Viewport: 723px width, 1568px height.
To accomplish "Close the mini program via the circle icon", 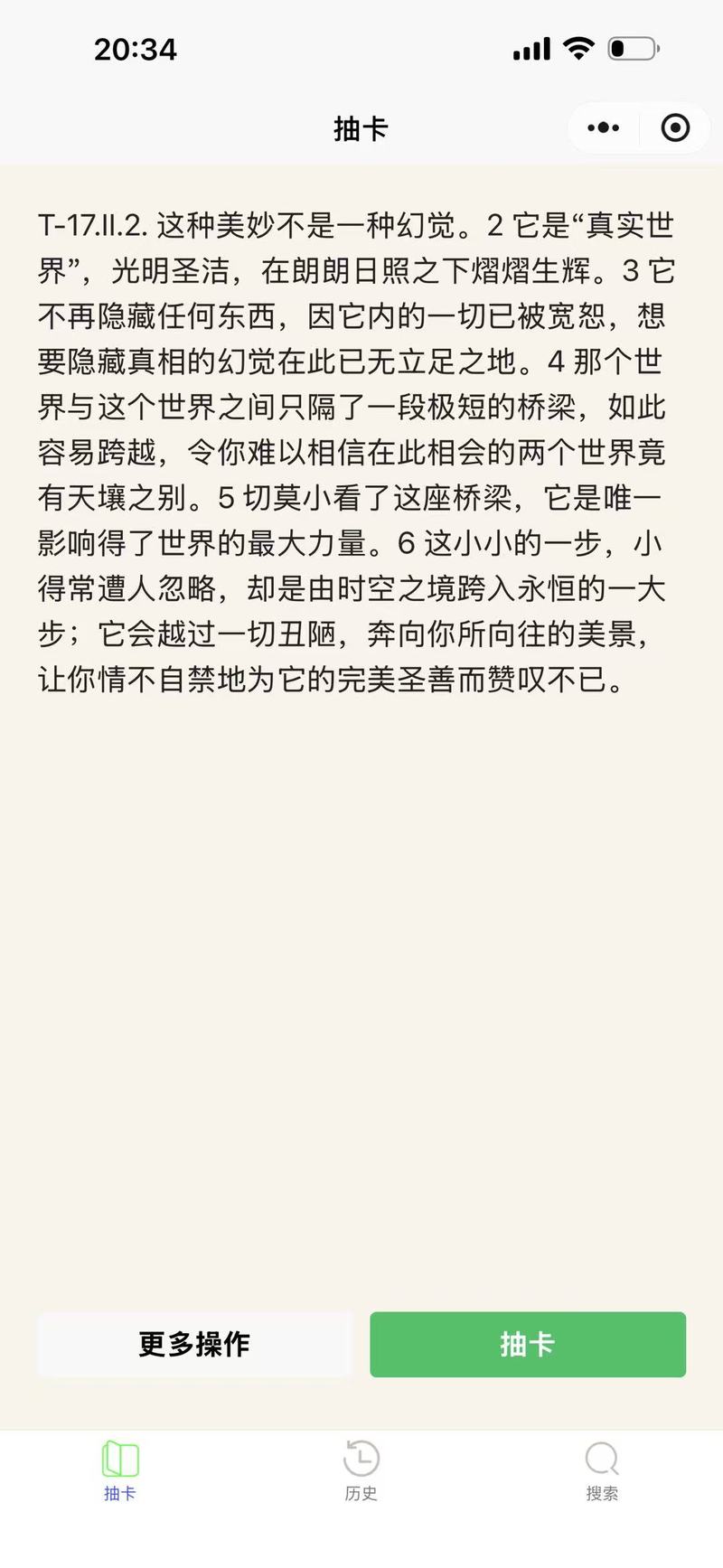I will [675, 128].
